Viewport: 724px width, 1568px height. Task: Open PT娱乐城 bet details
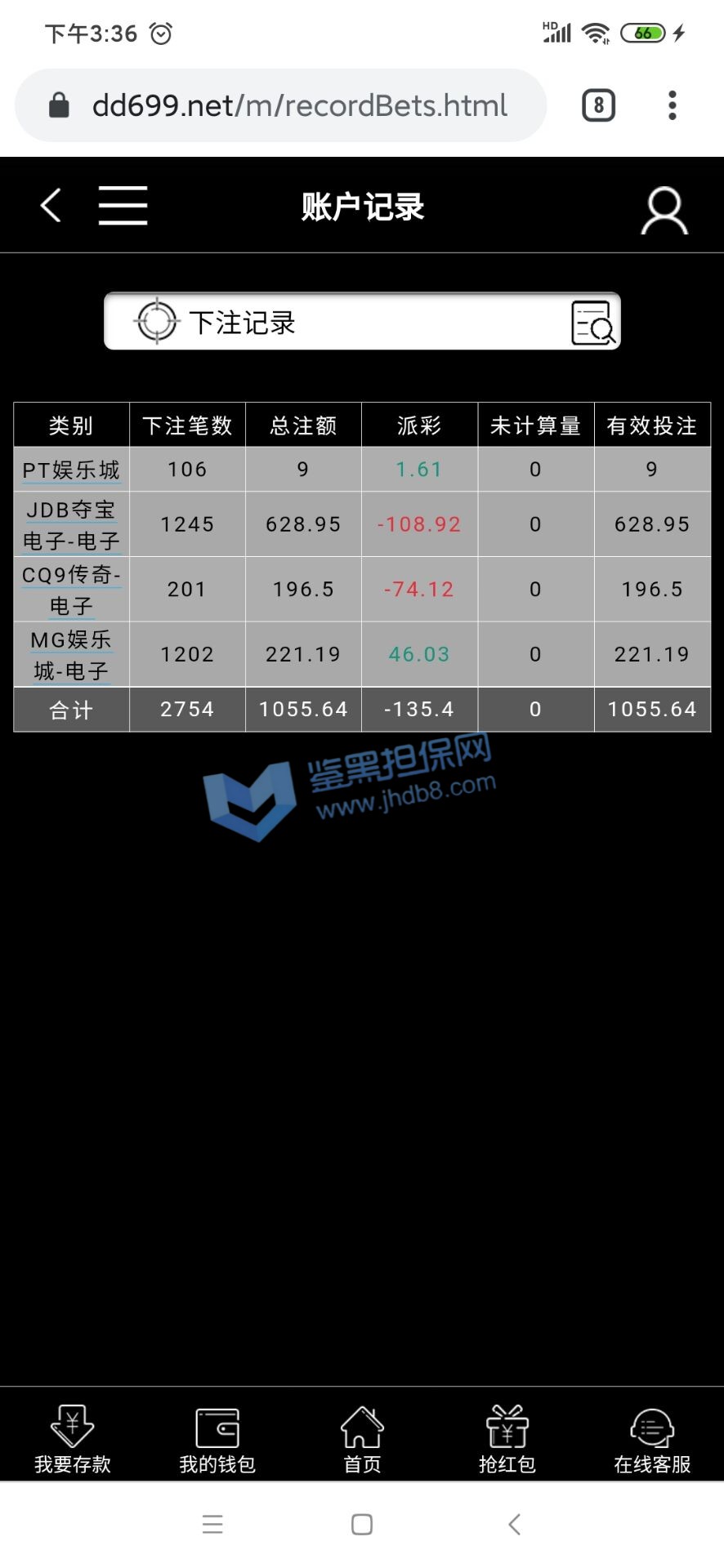click(71, 470)
